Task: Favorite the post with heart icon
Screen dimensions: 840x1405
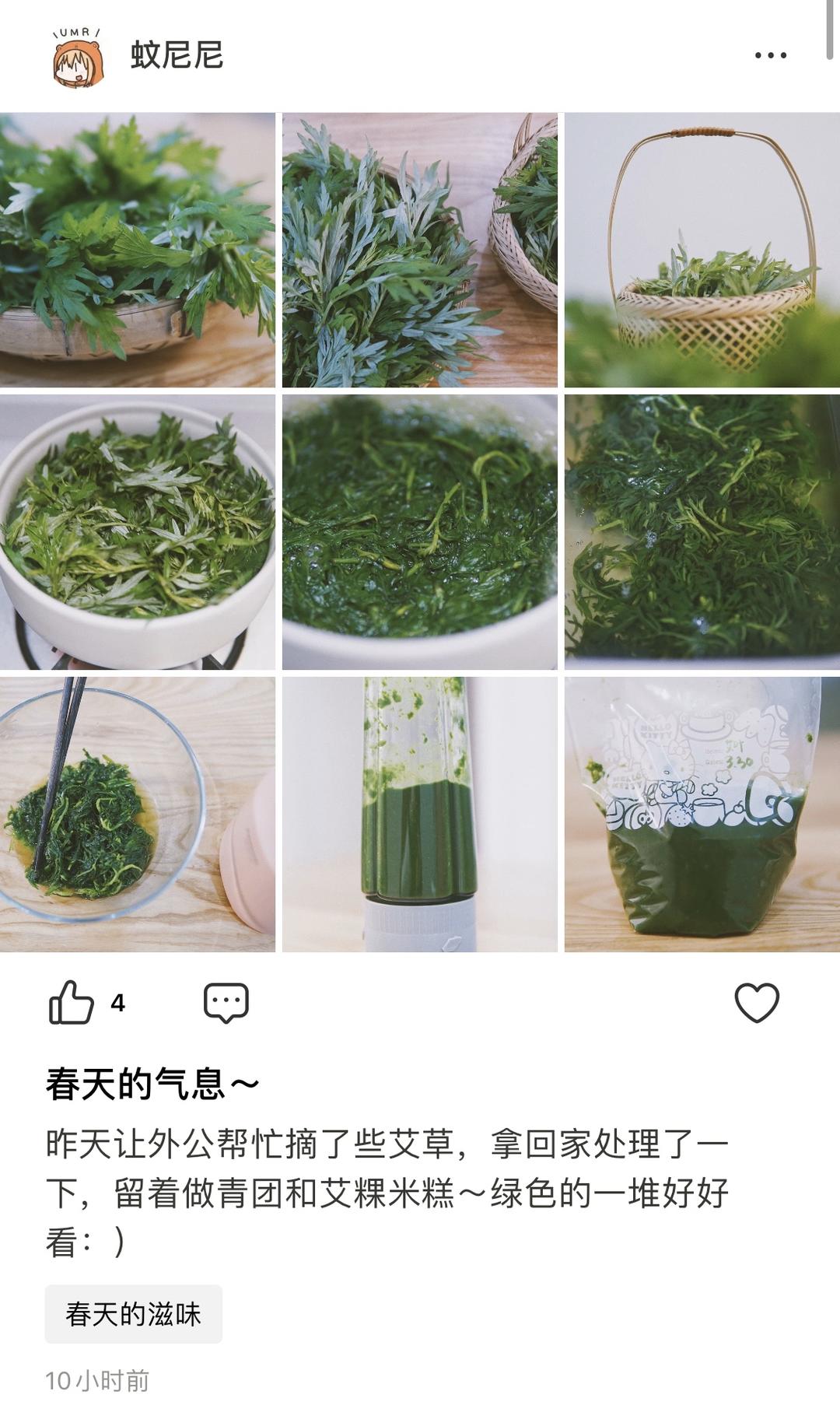Action: coord(757,1002)
